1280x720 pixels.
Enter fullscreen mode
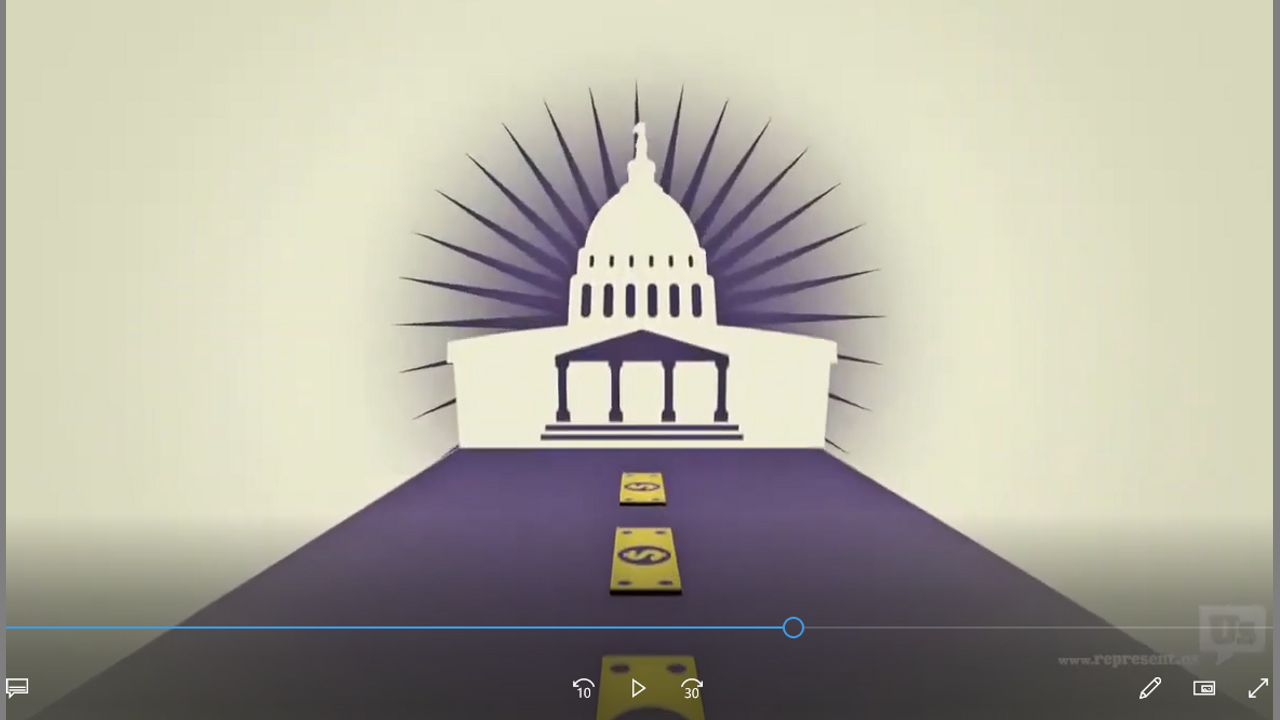(x=1258, y=688)
